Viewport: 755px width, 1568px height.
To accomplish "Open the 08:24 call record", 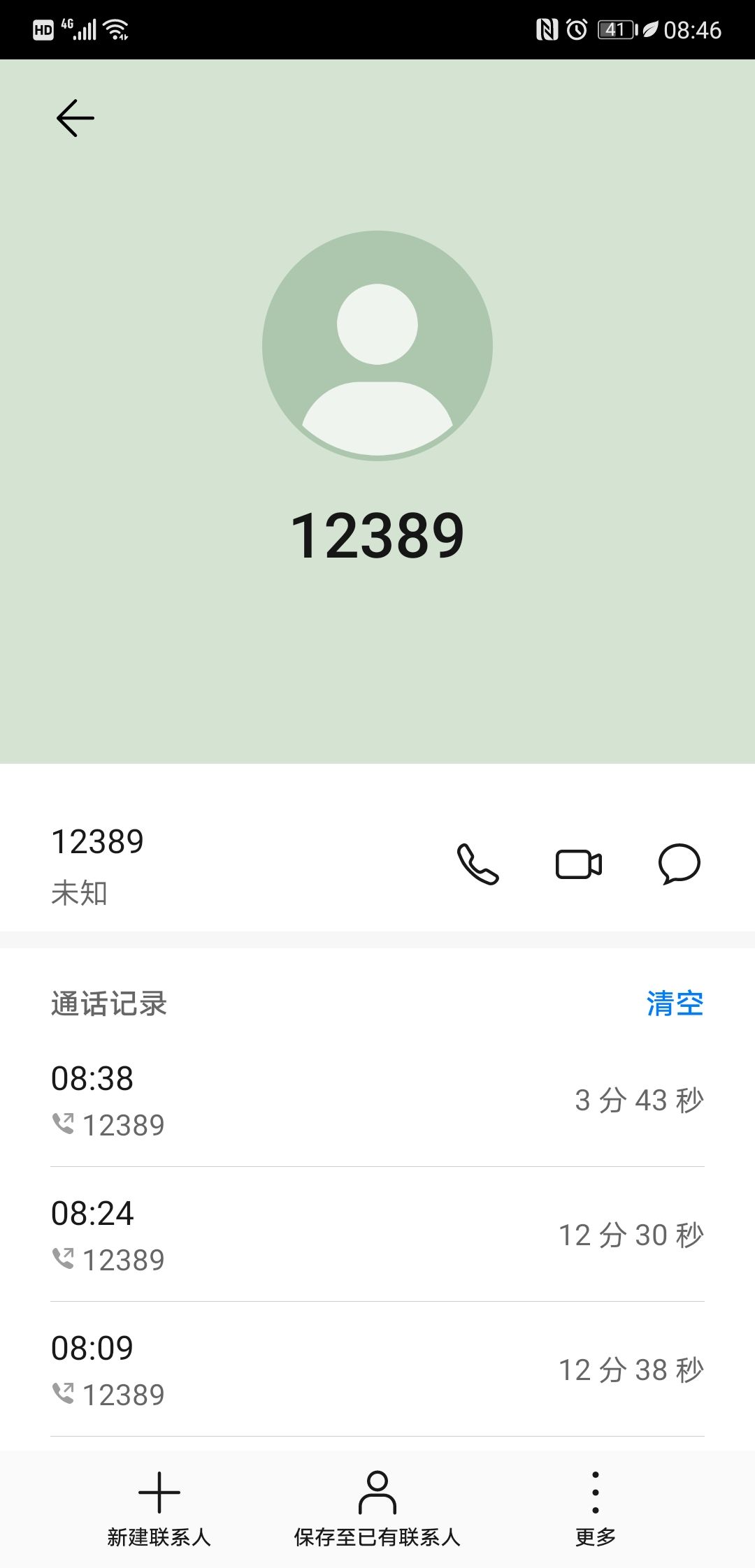I will [x=377, y=1235].
